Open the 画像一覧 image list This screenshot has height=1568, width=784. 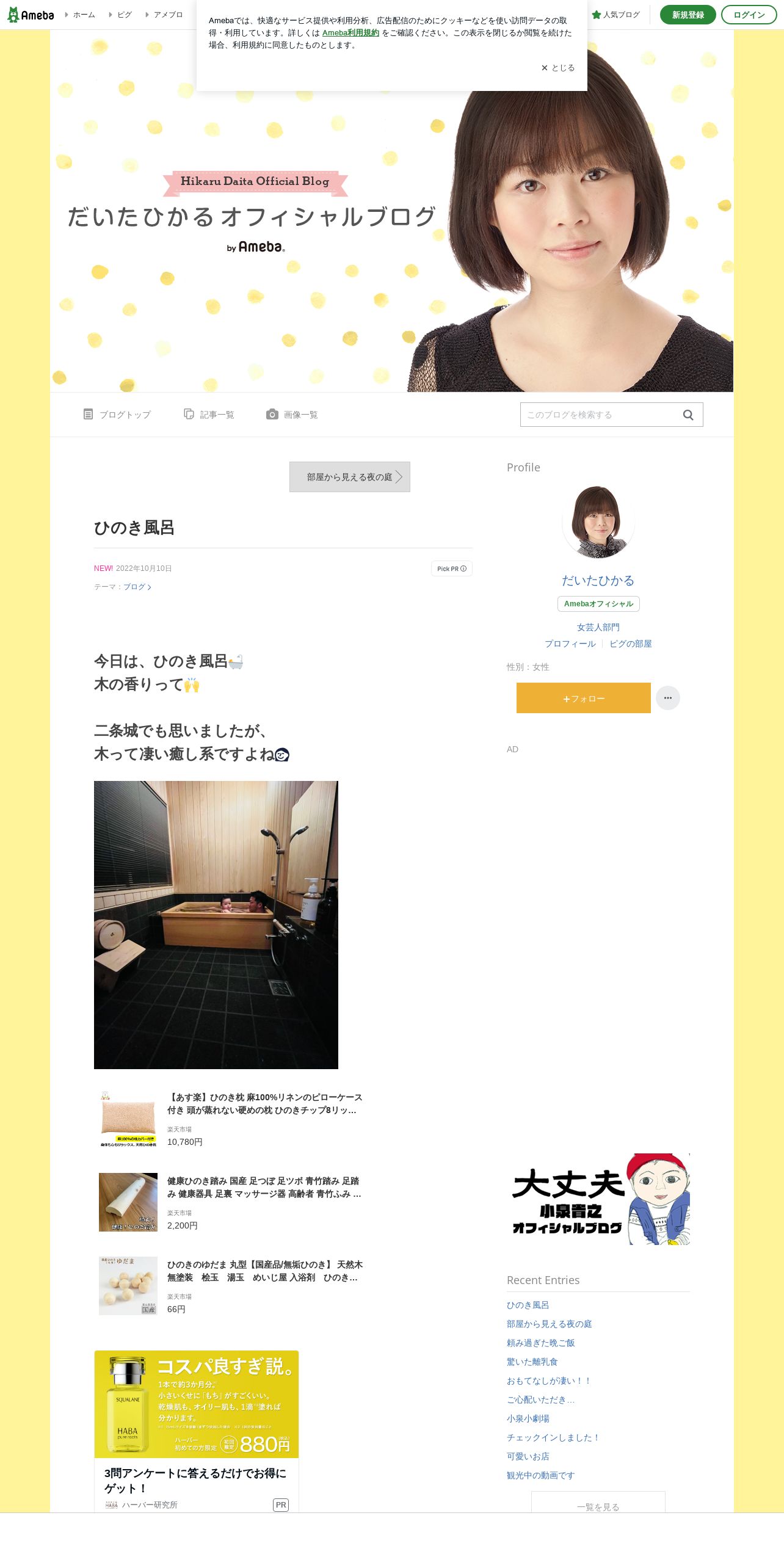(x=292, y=415)
